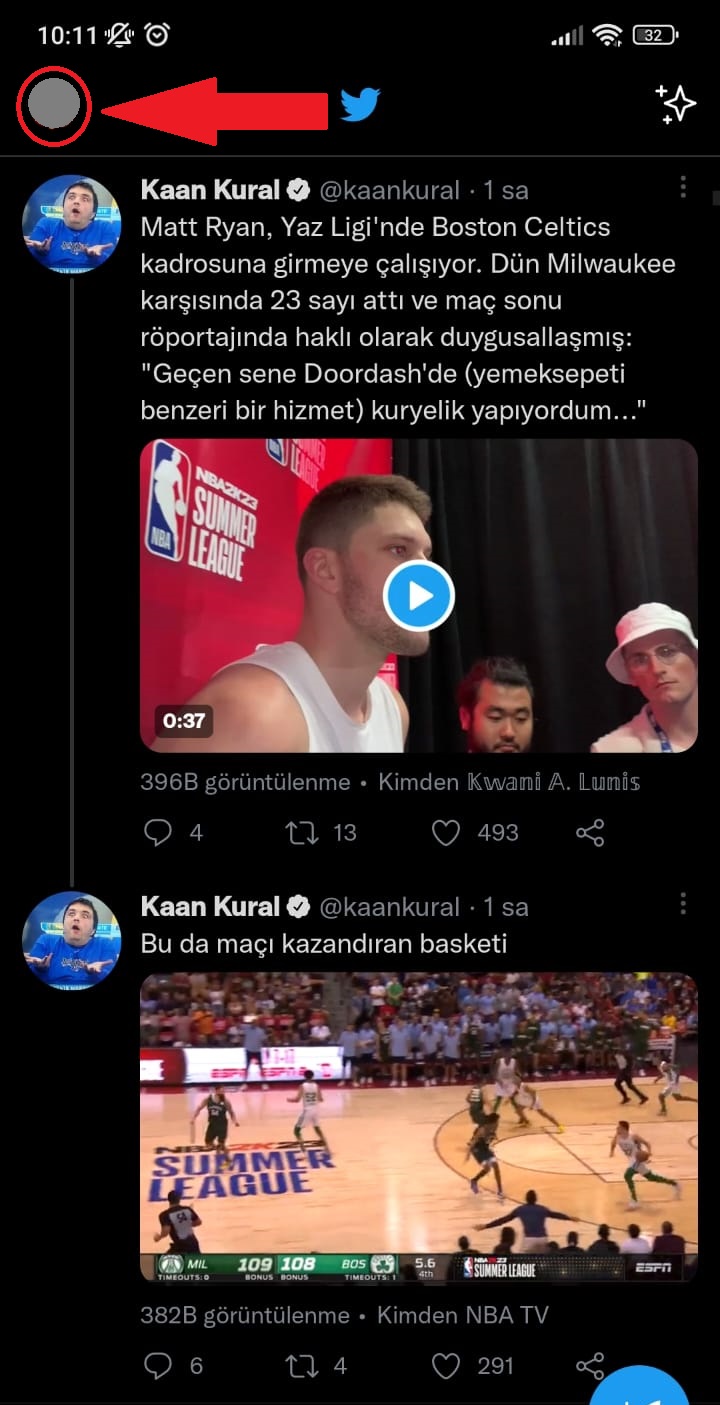Viewport: 720px width, 1405px height.
Task: Share the Matt Ryan tweet
Action: (x=590, y=832)
